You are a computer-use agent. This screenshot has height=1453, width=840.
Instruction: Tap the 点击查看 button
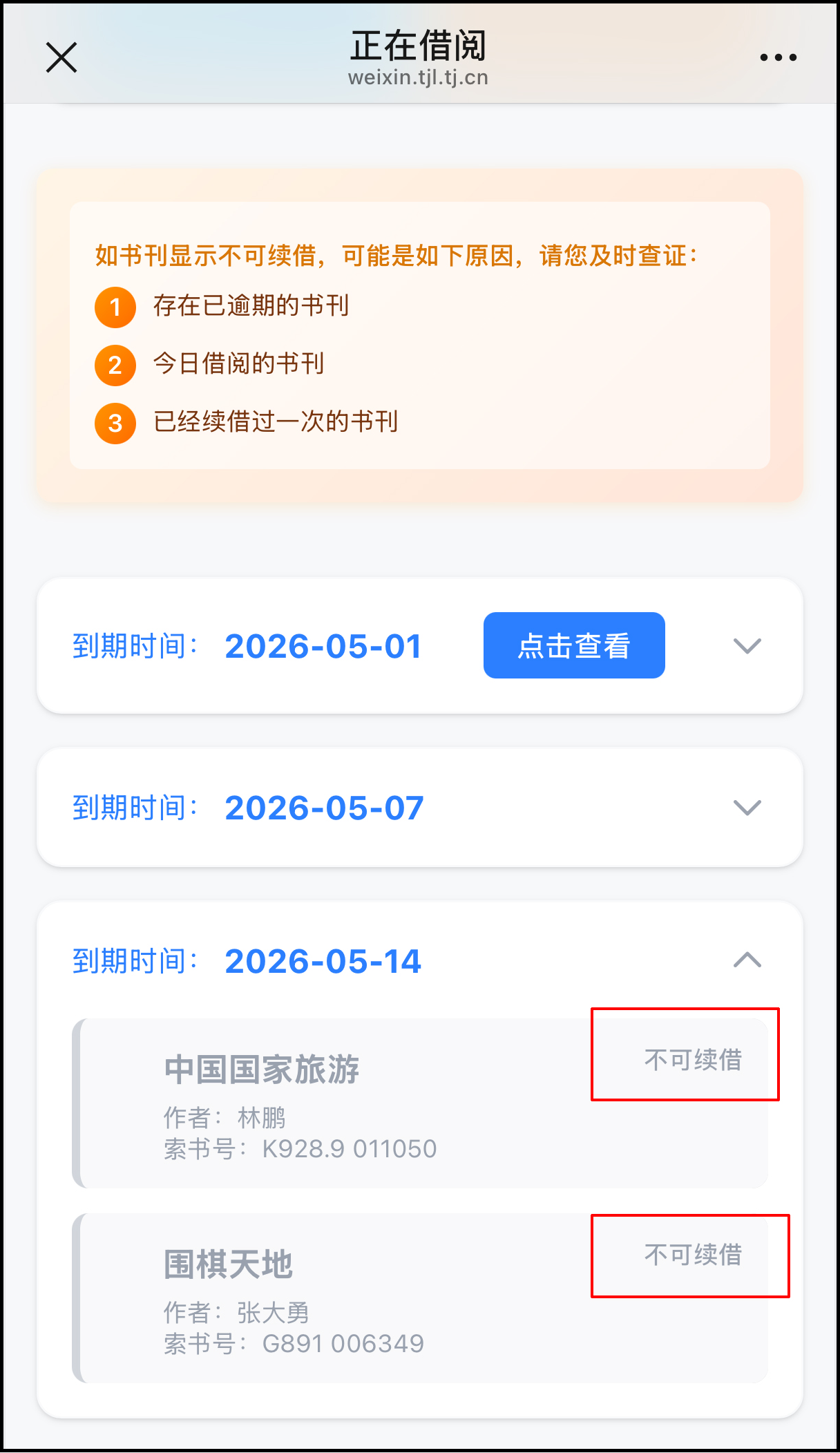pyautogui.click(x=573, y=645)
